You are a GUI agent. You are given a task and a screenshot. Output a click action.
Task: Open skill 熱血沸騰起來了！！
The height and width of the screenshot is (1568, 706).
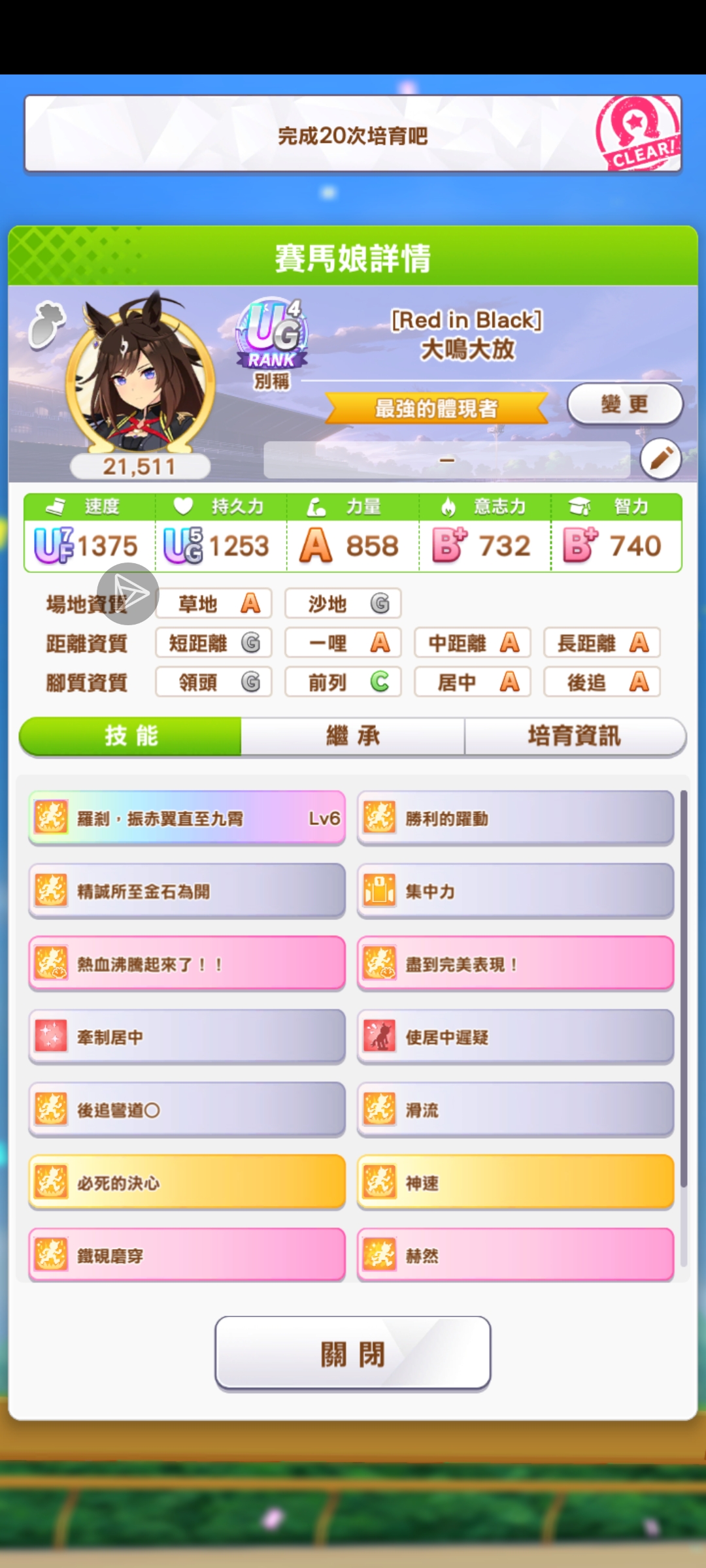click(x=187, y=964)
